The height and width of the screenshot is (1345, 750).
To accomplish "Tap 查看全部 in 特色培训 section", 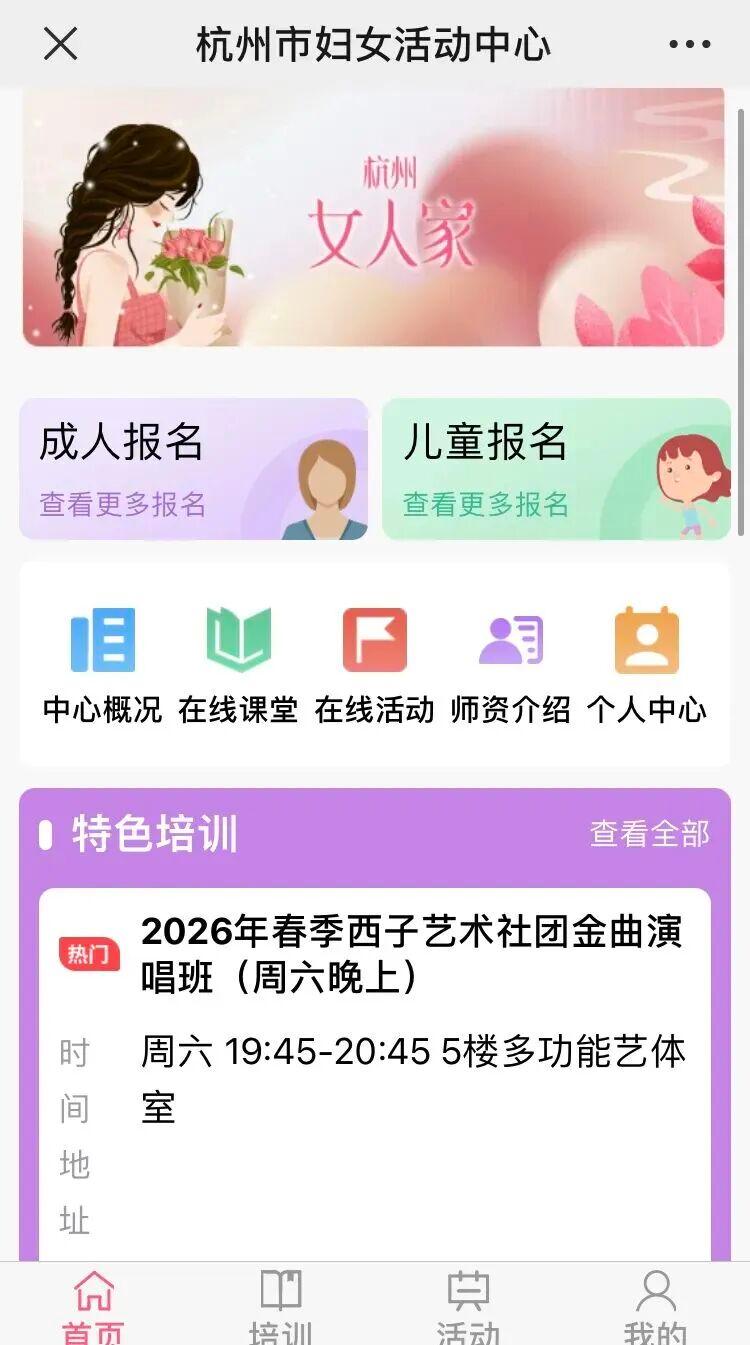I will (x=649, y=833).
